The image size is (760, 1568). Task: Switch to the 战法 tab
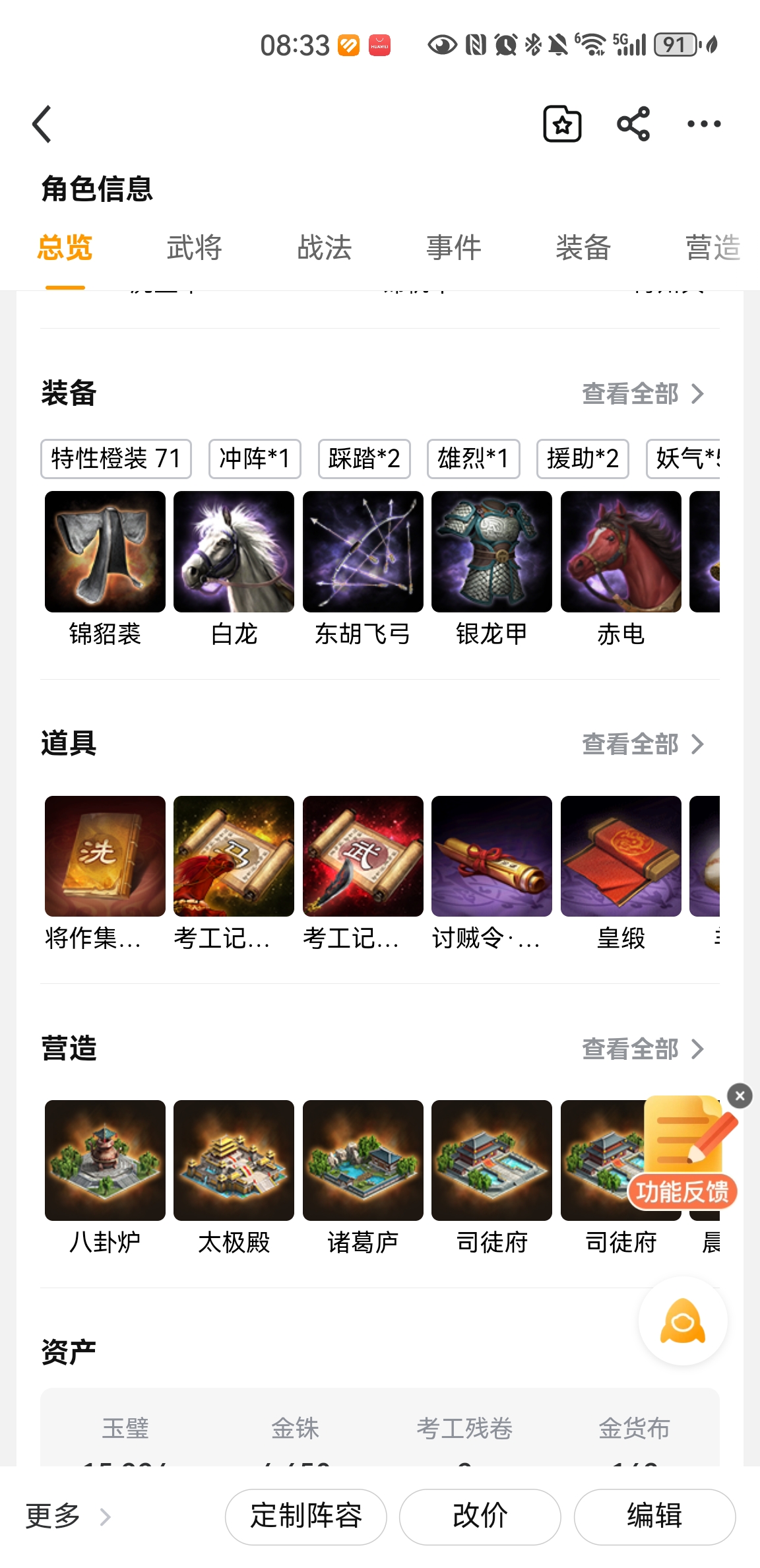(x=324, y=248)
